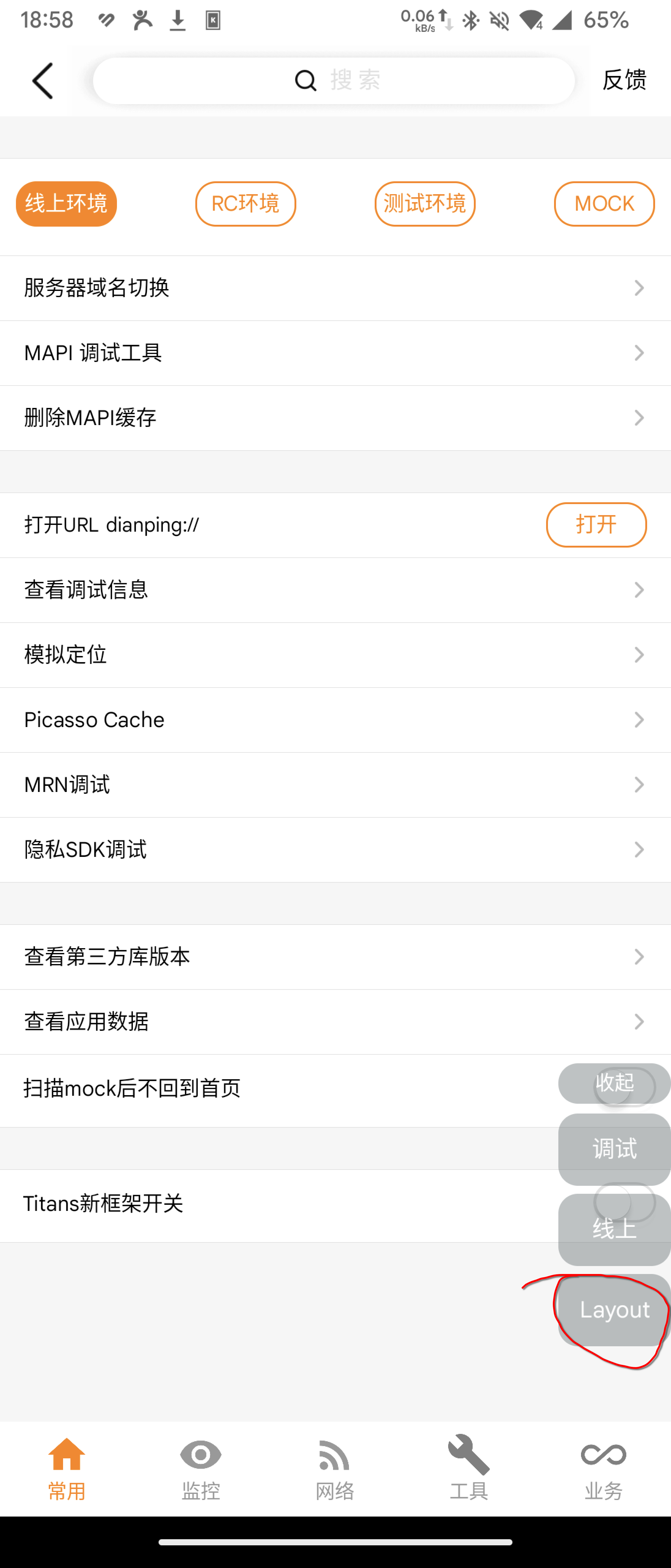
Task: Tap the floating Layout button
Action: click(614, 1310)
